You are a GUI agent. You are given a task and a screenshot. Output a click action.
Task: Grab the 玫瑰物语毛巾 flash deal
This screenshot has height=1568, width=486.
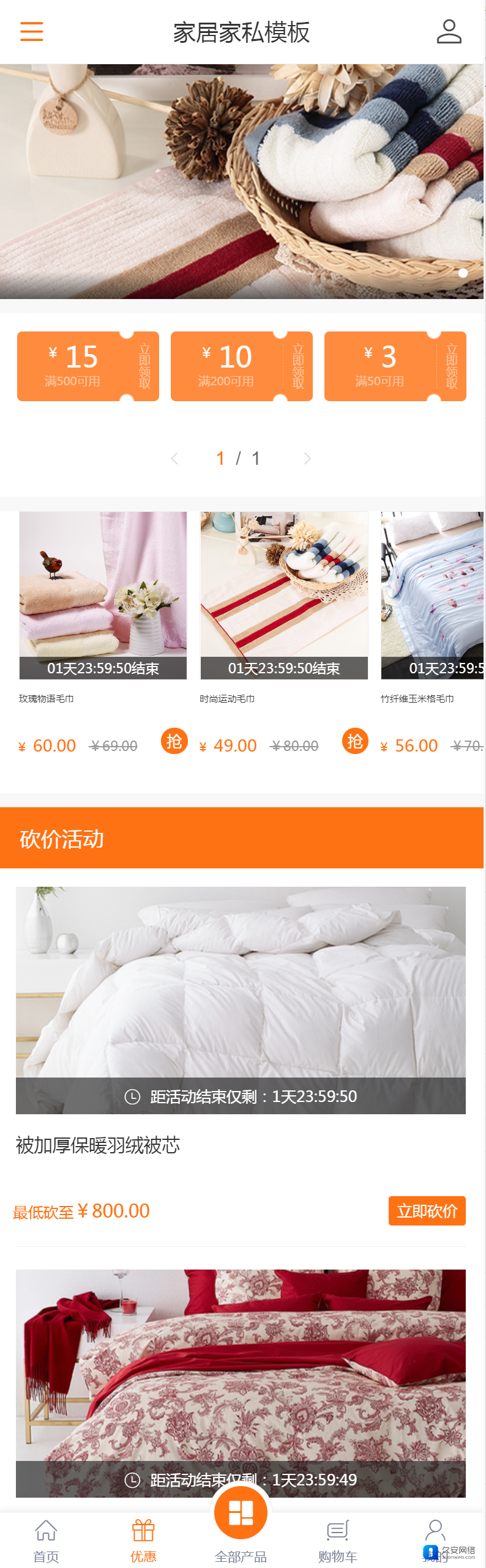click(174, 741)
